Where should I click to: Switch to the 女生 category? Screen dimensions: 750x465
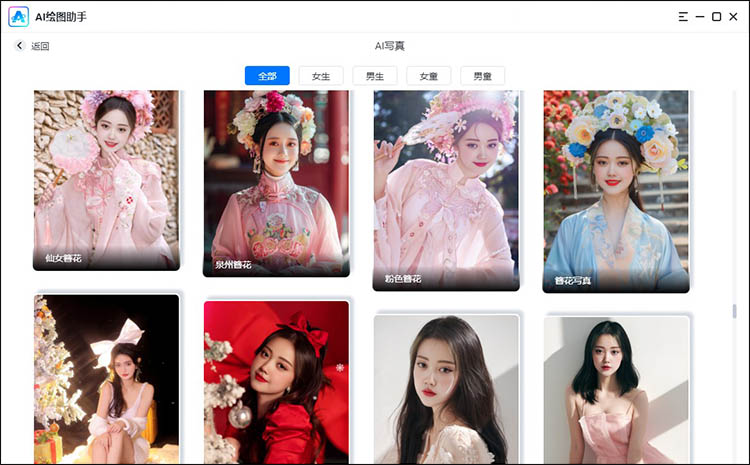coord(321,76)
